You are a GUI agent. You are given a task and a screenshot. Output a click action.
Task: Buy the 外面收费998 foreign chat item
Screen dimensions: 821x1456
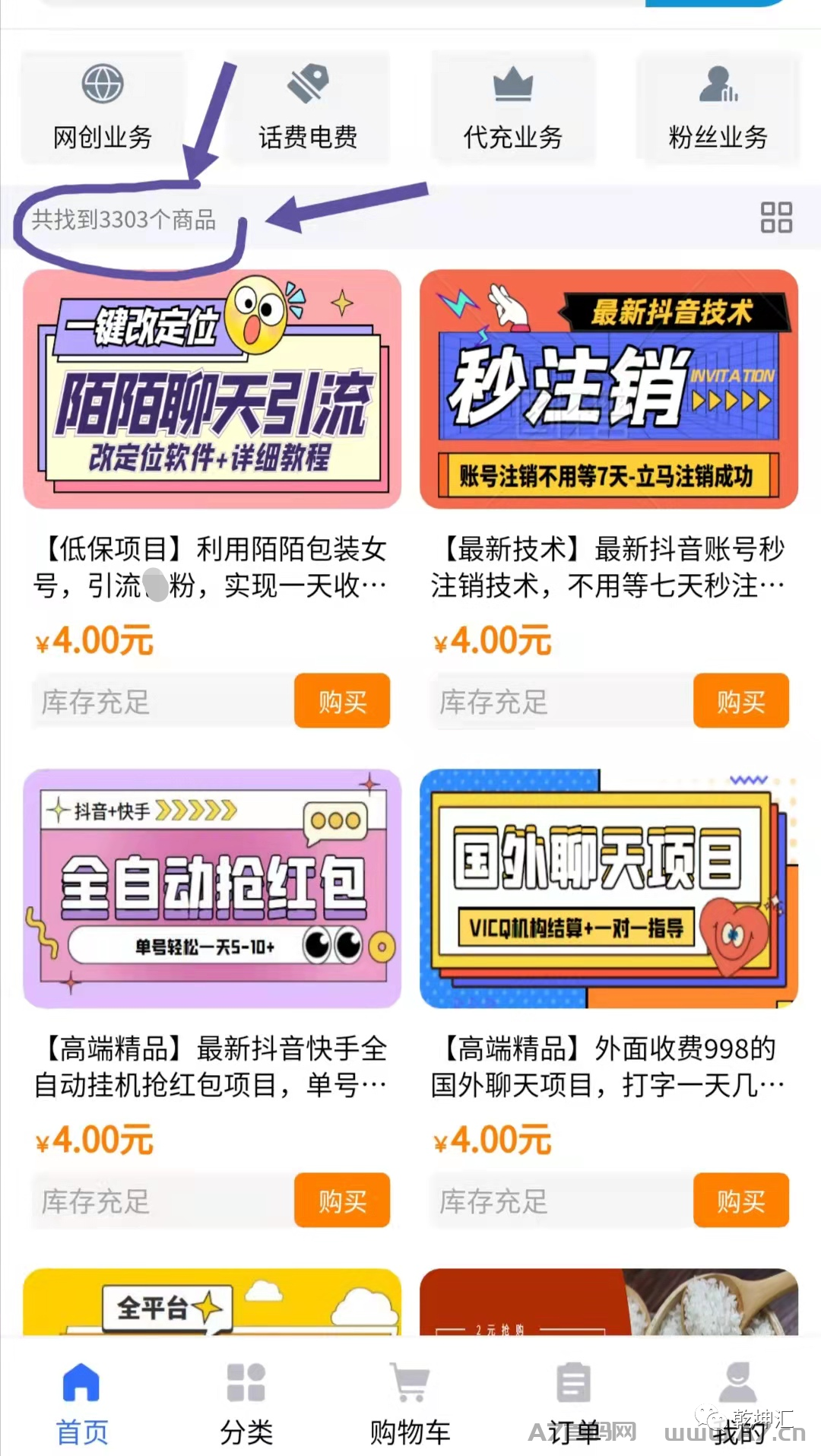point(741,1200)
